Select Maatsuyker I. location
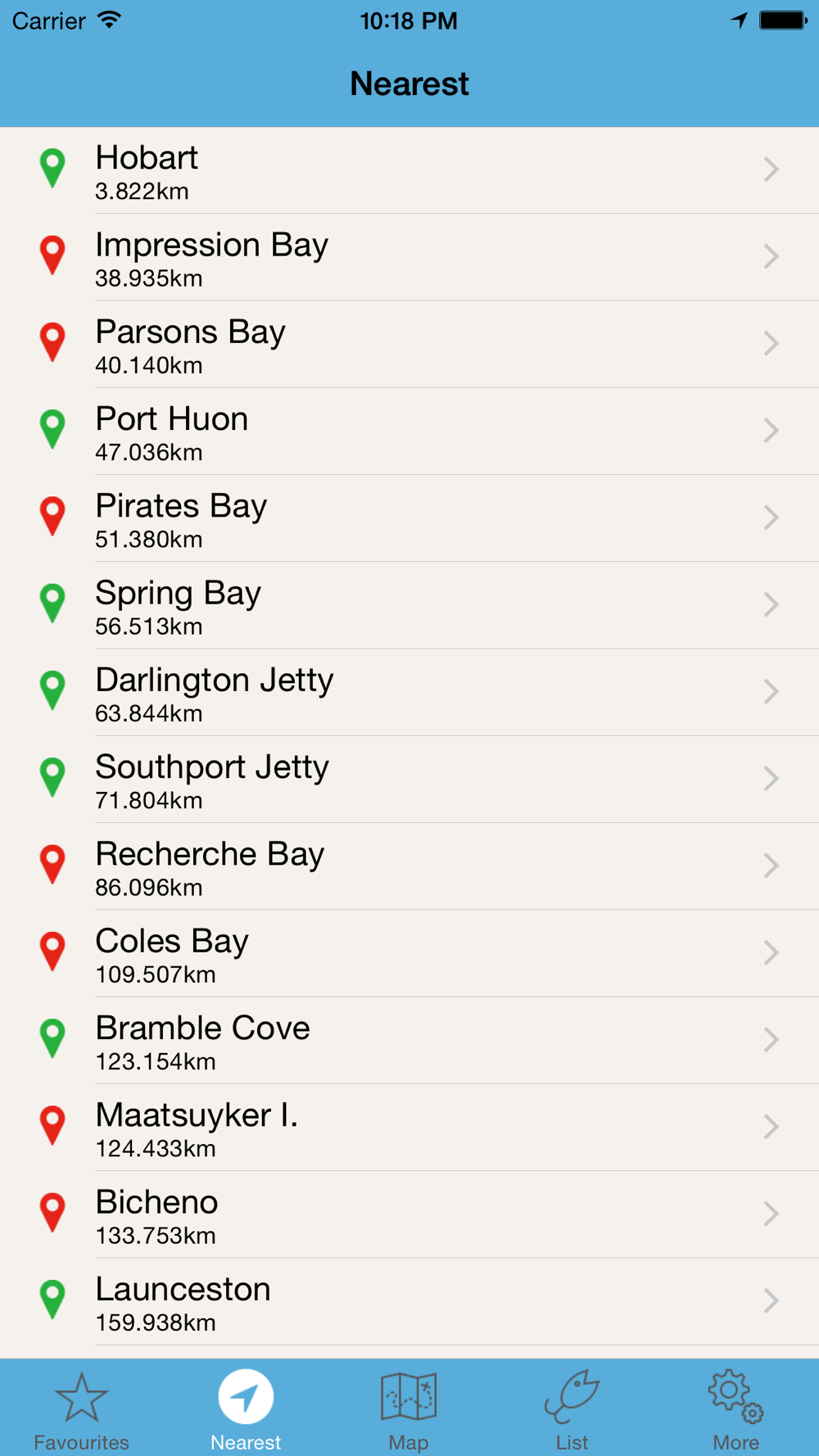The image size is (819, 1456). coord(409,1128)
